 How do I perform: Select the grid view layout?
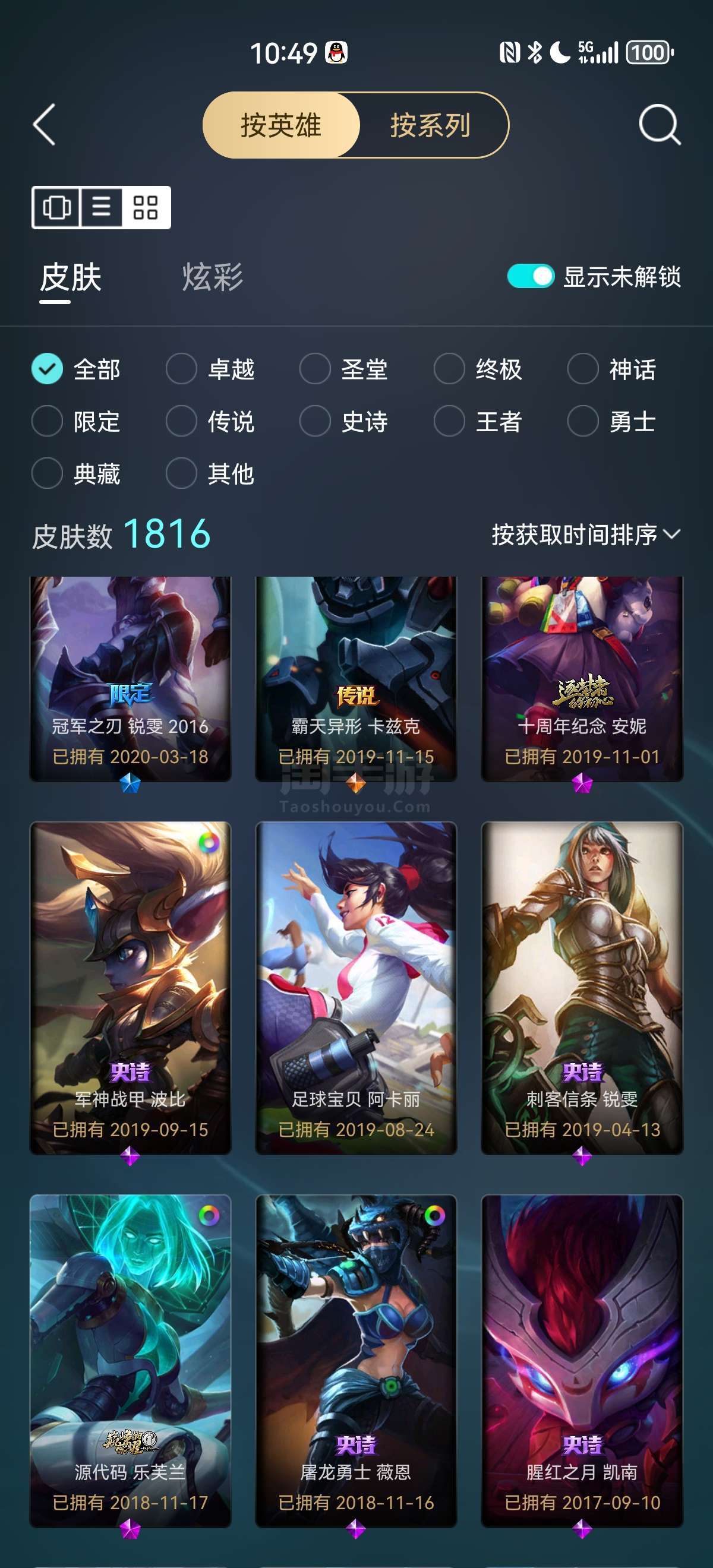(146, 207)
